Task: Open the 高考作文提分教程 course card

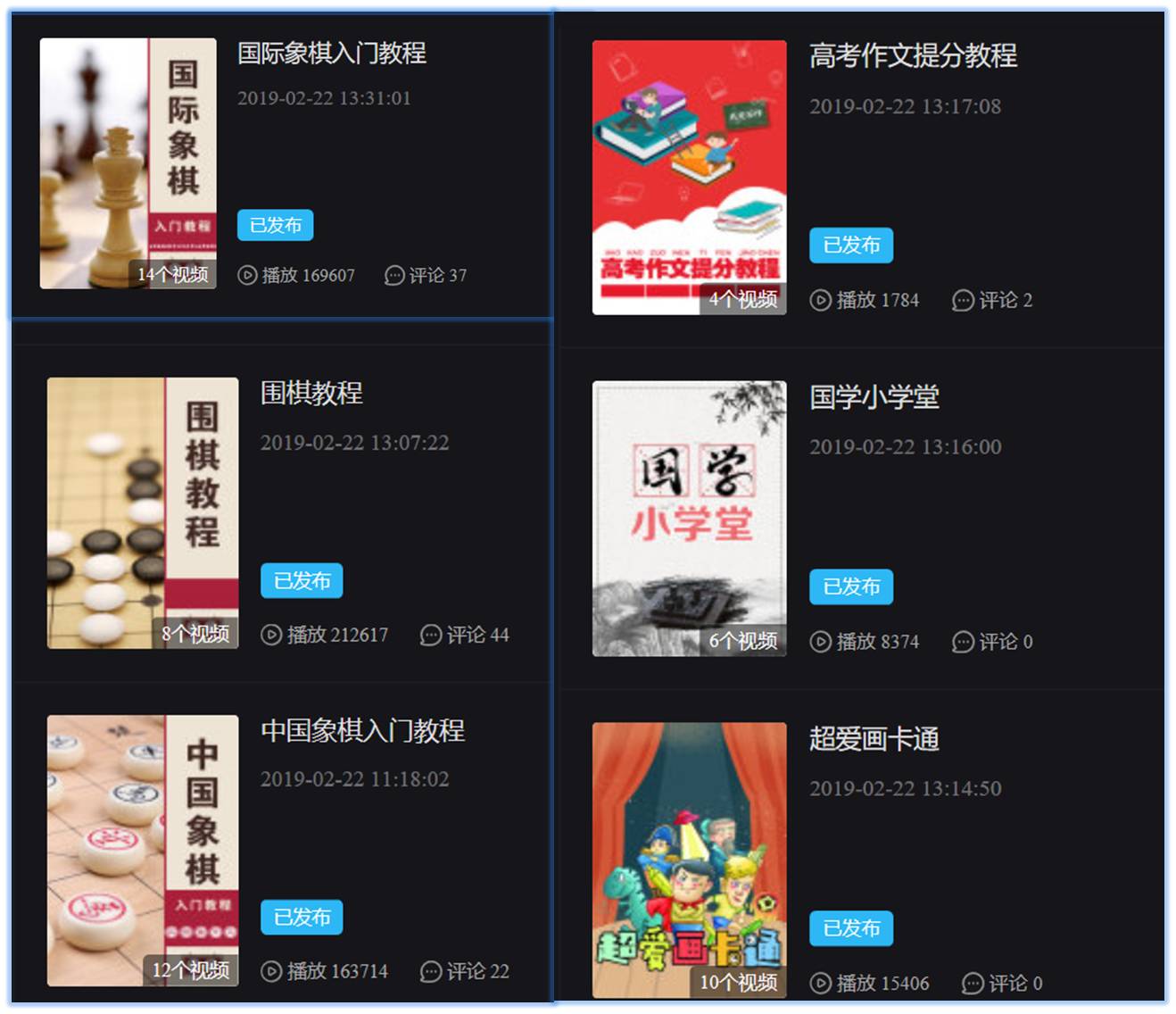Action: coord(912,56)
